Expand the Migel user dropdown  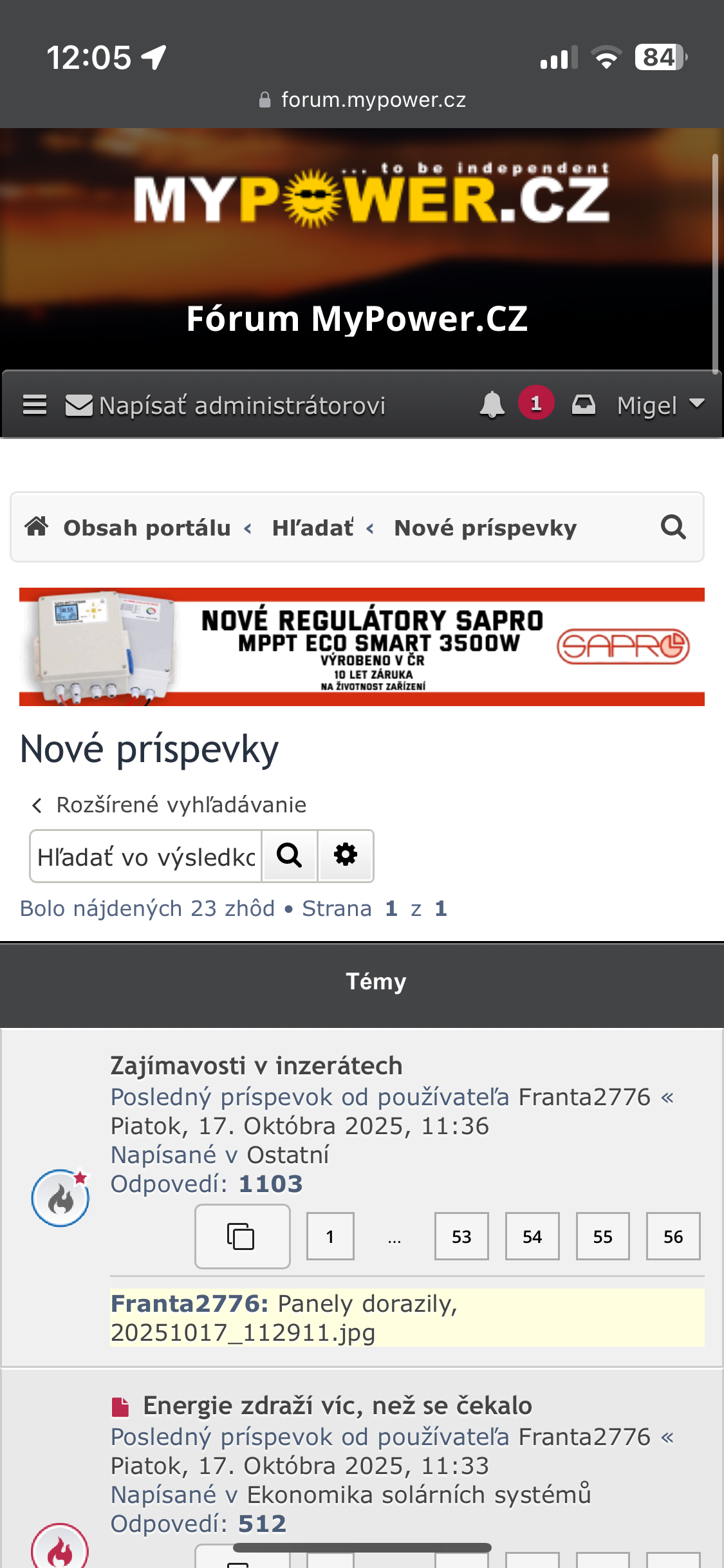point(661,405)
